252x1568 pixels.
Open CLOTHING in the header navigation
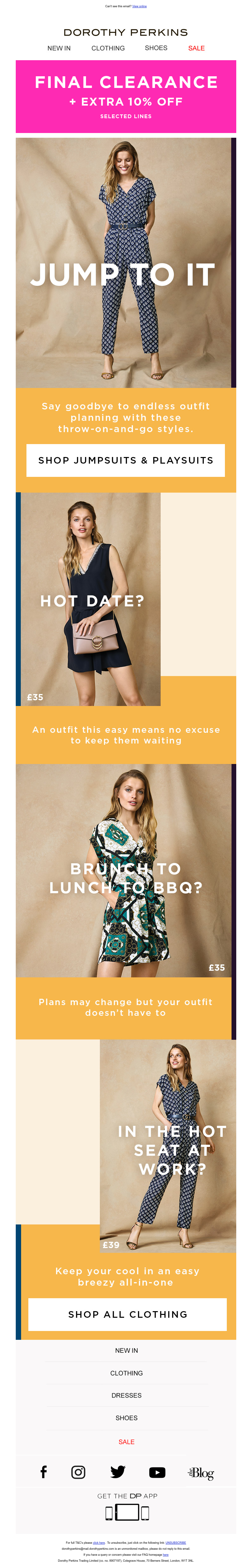tap(108, 48)
